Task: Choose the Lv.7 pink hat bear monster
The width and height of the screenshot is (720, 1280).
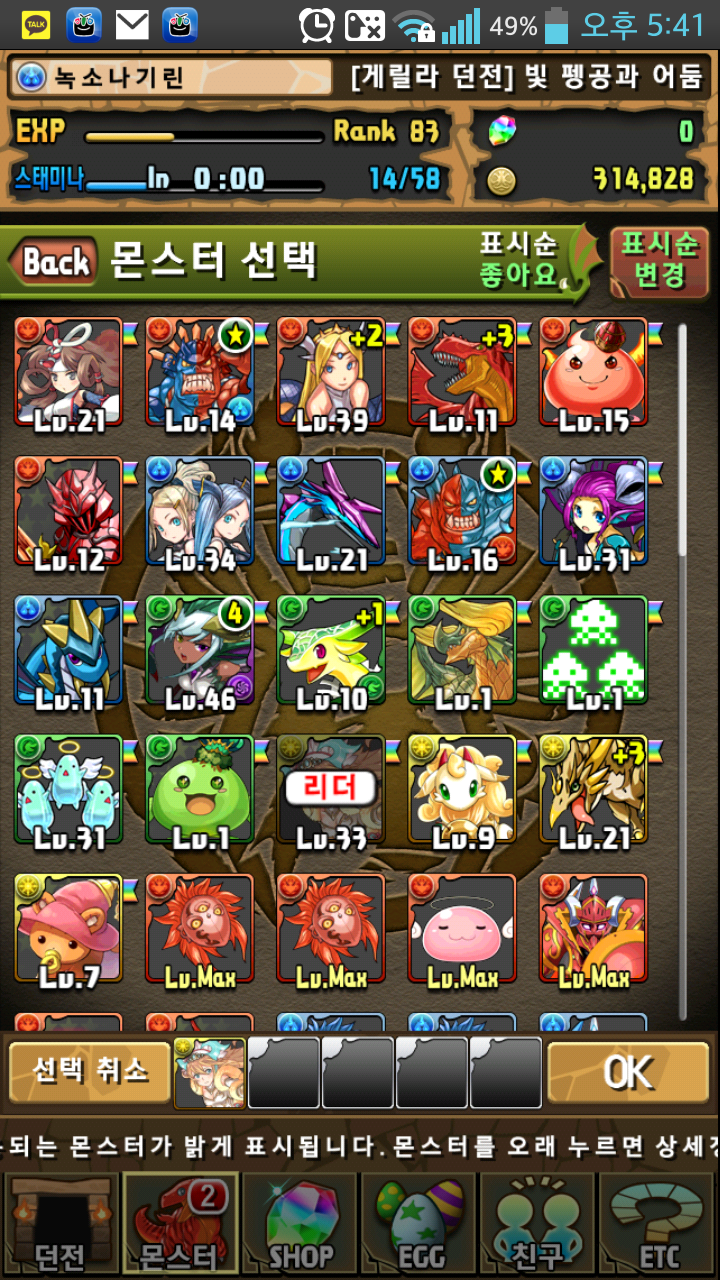Action: click(x=68, y=928)
